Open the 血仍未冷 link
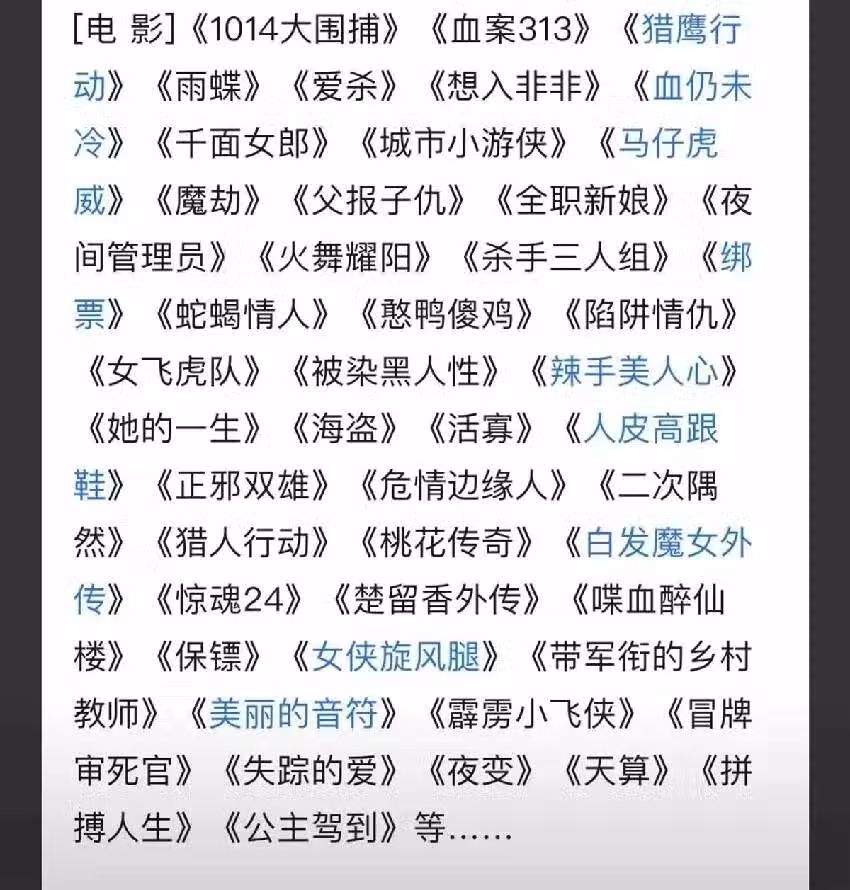Viewport: 850px width, 890px height. click(700, 87)
